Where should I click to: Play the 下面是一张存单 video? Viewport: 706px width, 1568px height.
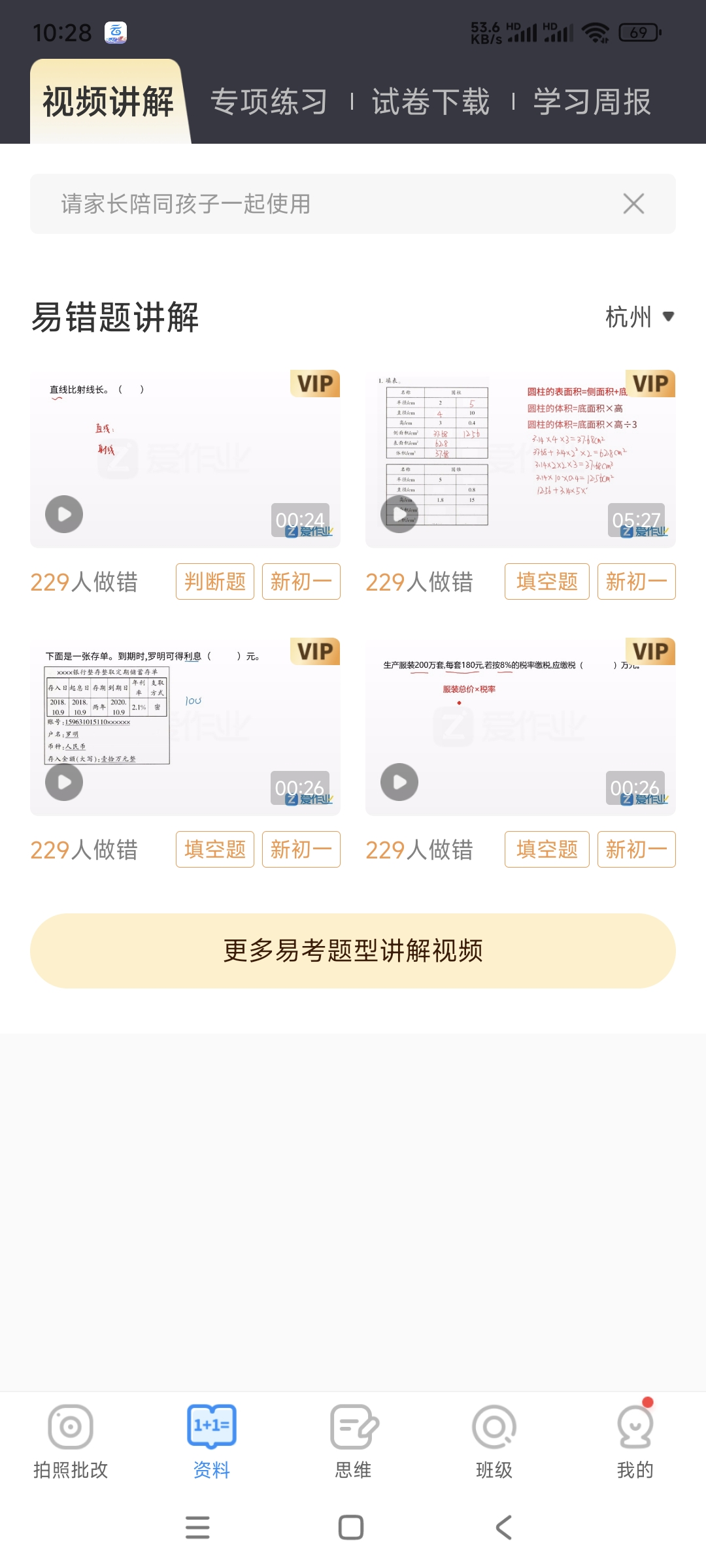[64, 782]
